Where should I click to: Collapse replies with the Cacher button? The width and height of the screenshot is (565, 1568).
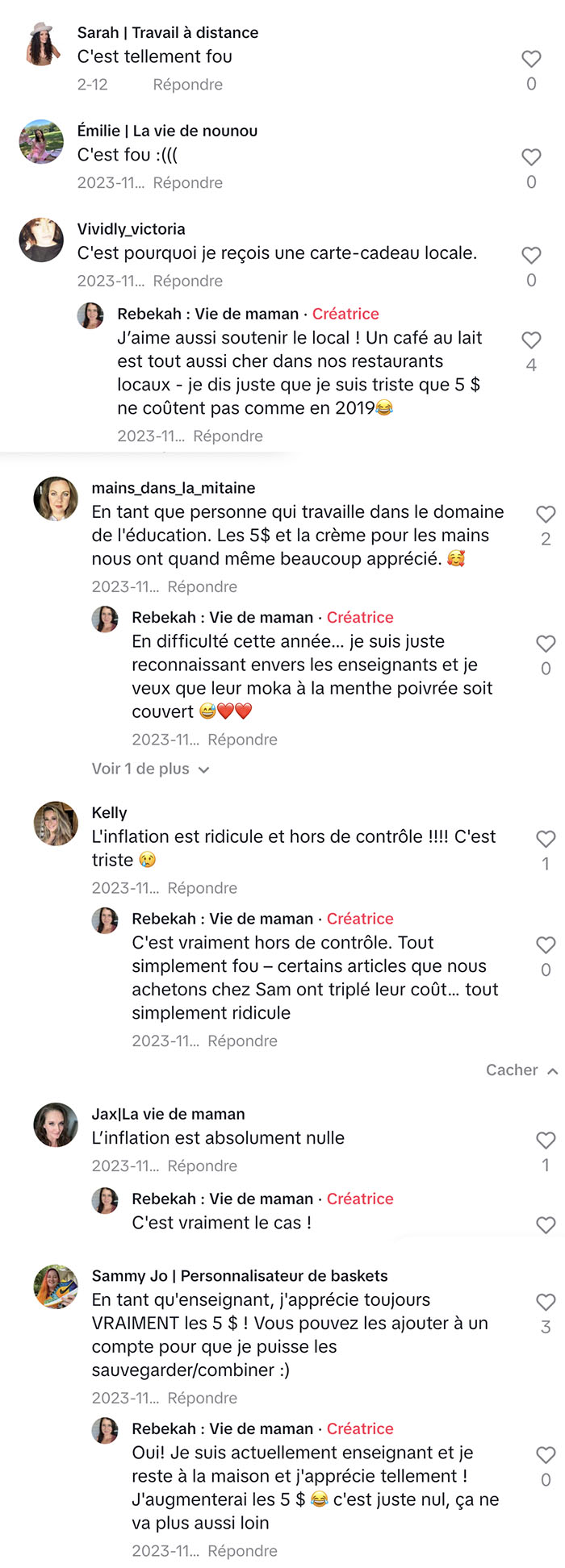click(x=521, y=1070)
